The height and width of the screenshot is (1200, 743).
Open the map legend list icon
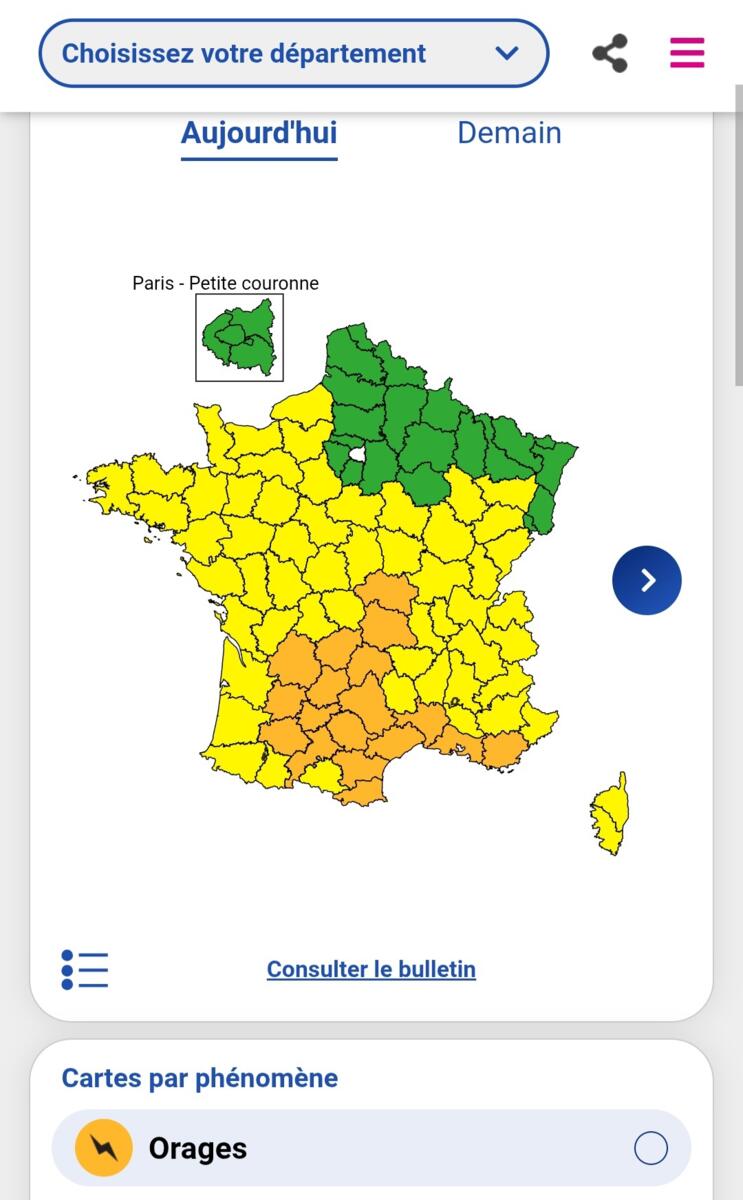pos(85,969)
